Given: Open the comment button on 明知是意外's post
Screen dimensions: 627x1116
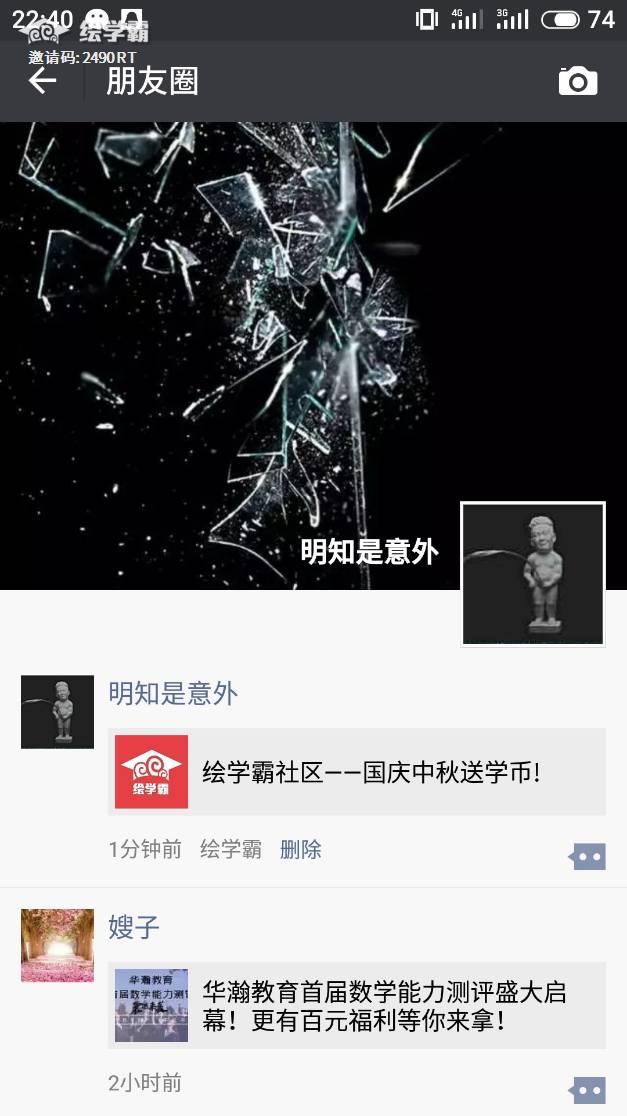Looking at the screenshot, I should coord(588,856).
